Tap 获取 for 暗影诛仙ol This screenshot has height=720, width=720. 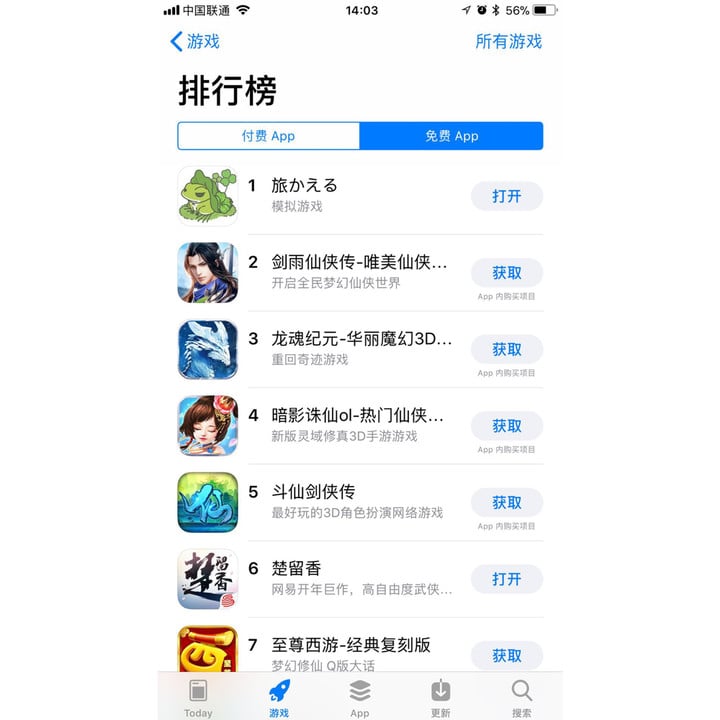tap(506, 426)
